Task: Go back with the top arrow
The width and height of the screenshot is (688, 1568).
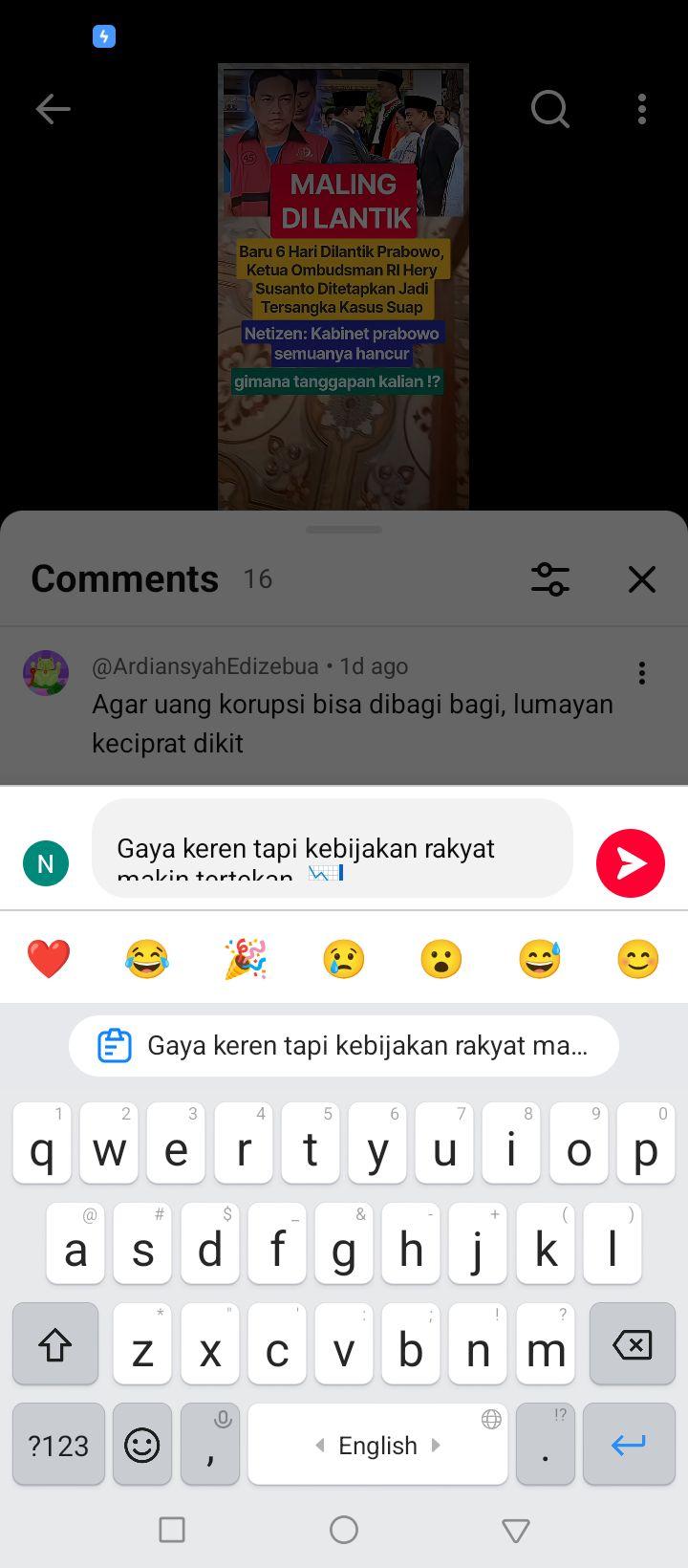Action: click(53, 109)
